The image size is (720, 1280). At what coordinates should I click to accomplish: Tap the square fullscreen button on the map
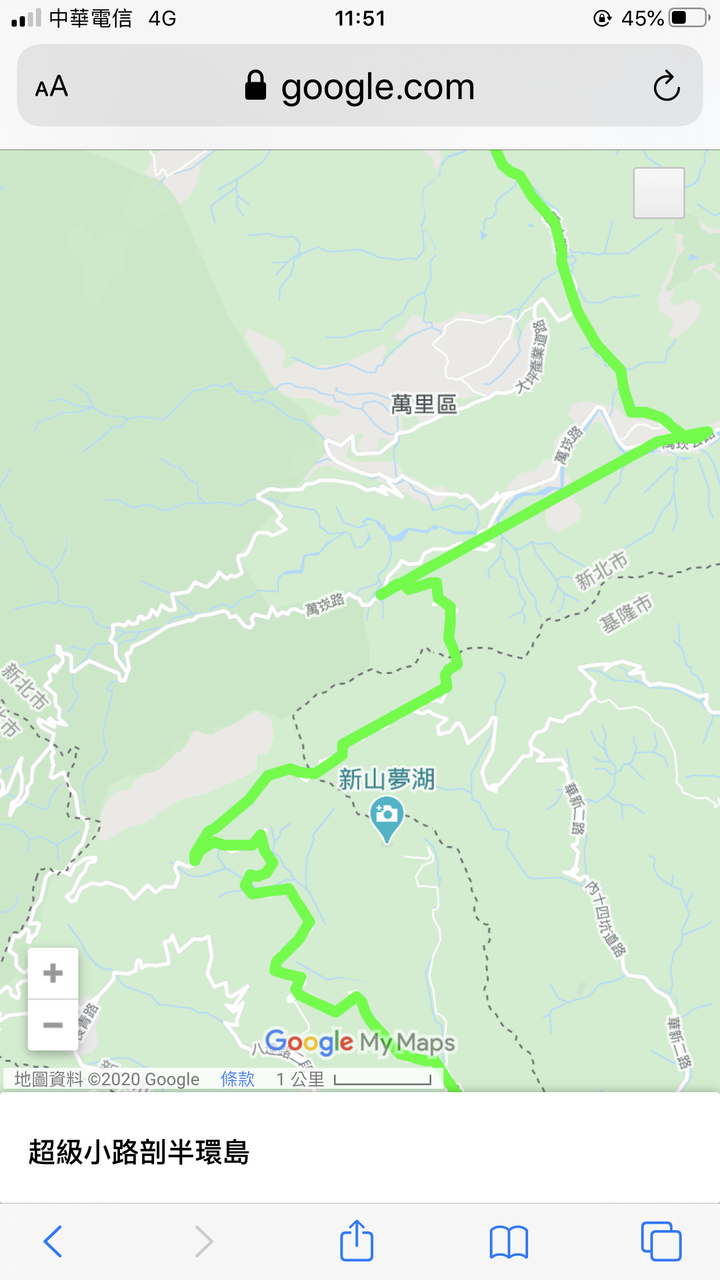pos(659,193)
